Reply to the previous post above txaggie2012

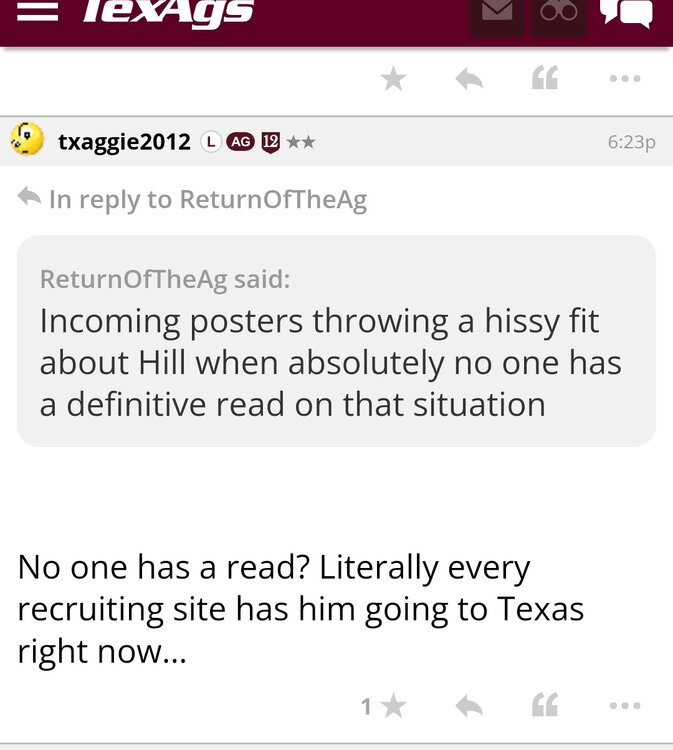(x=469, y=79)
